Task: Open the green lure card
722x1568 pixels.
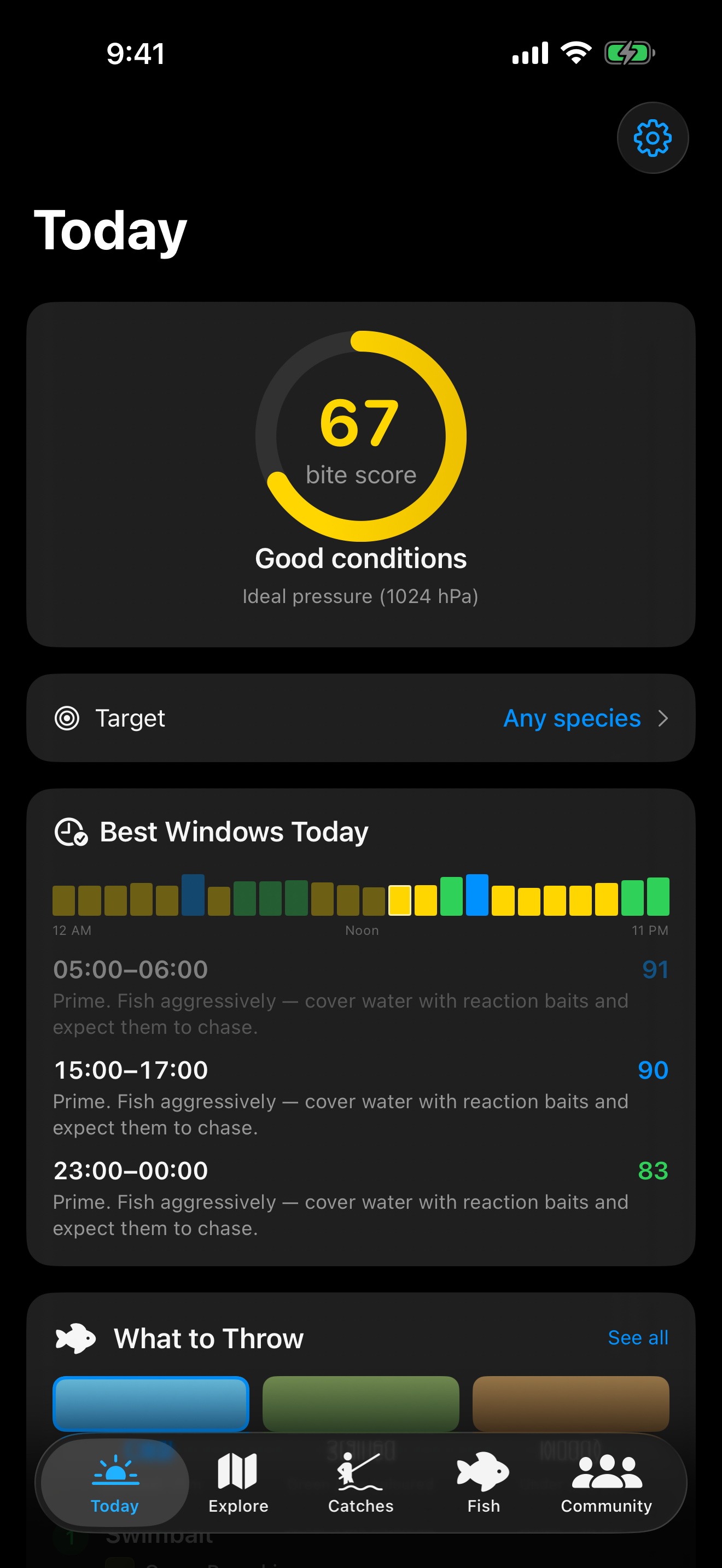Action: pos(361,1403)
